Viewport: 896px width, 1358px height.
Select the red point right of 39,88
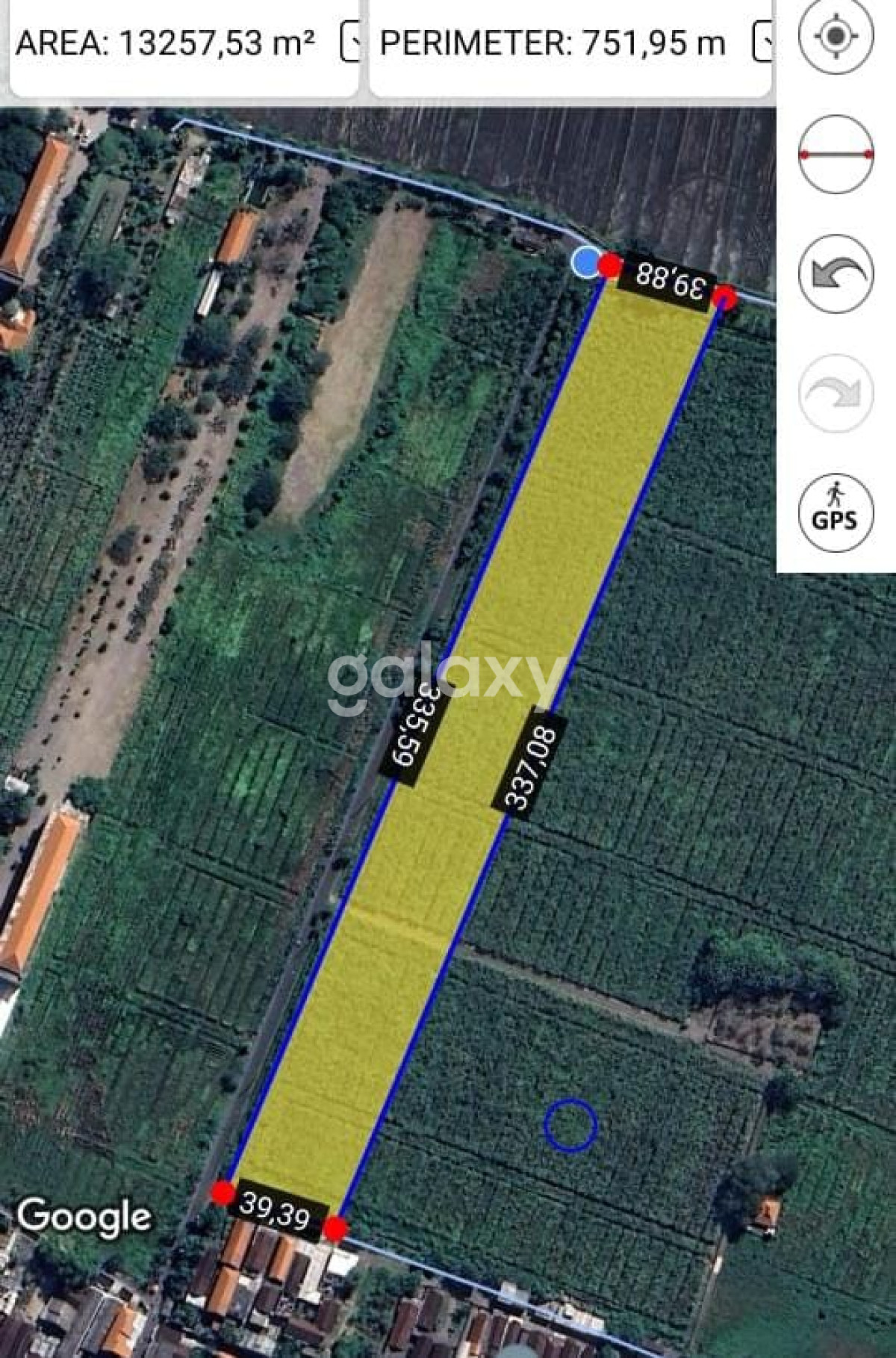pyautogui.click(x=724, y=298)
